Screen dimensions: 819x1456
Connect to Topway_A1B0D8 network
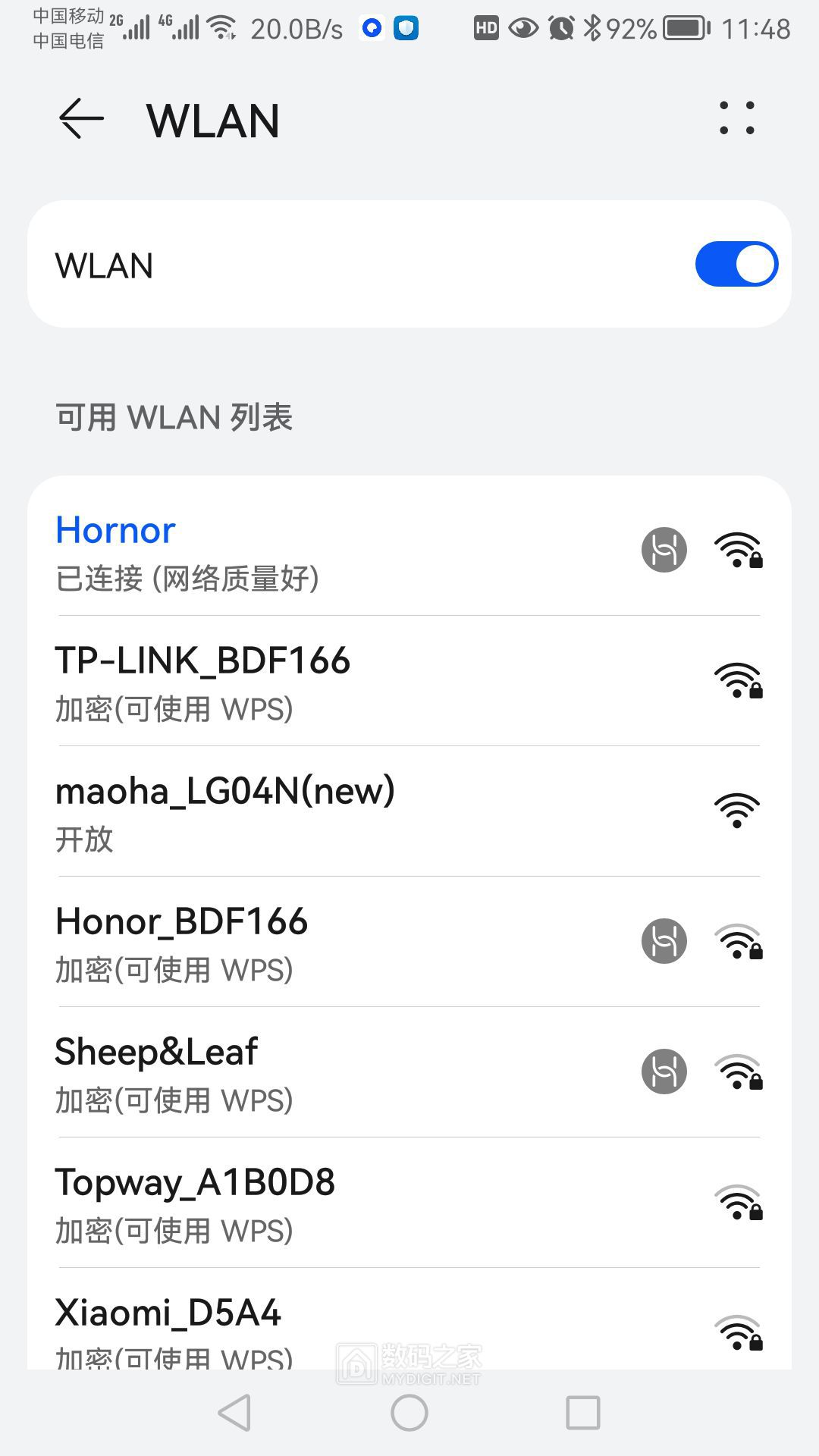(303, 1203)
